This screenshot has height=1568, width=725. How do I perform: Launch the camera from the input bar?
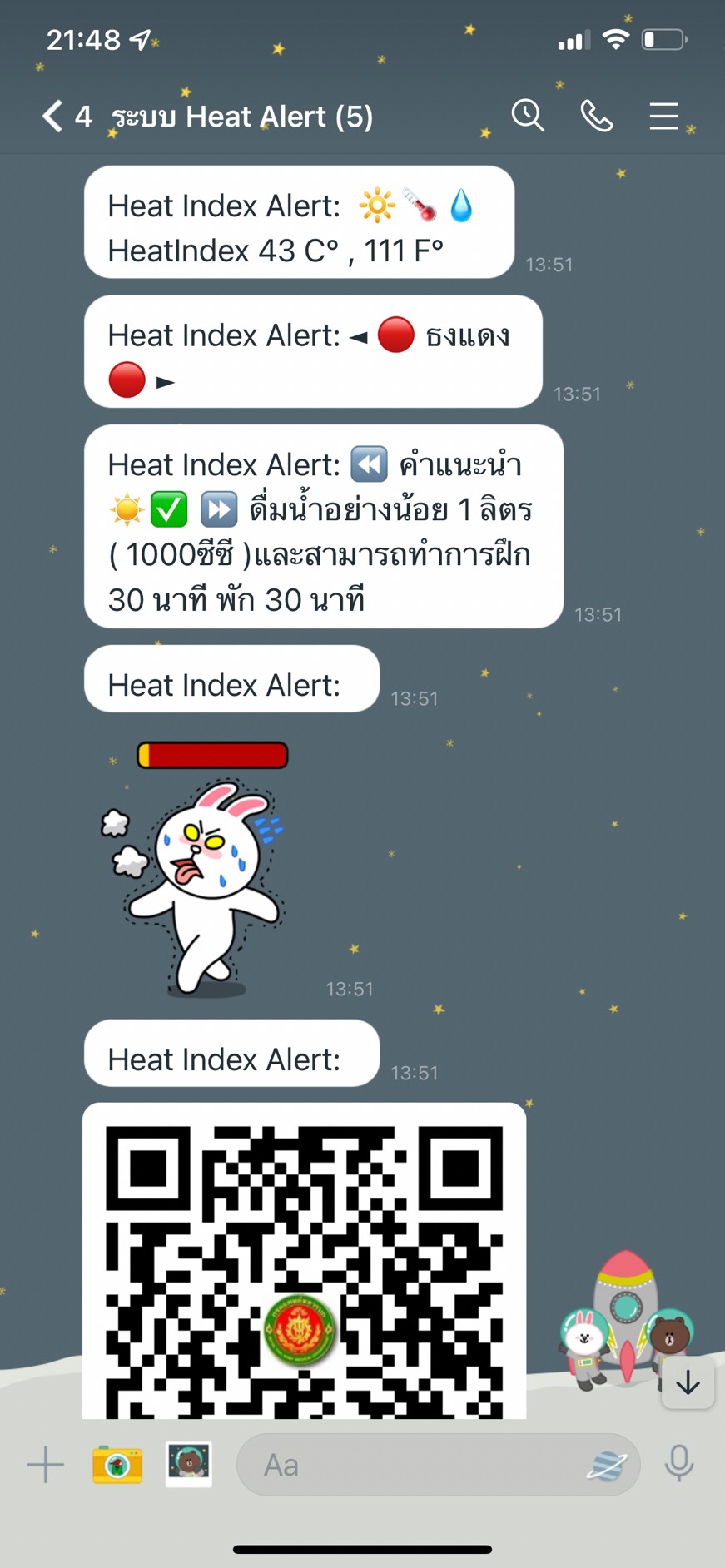coord(117,1465)
